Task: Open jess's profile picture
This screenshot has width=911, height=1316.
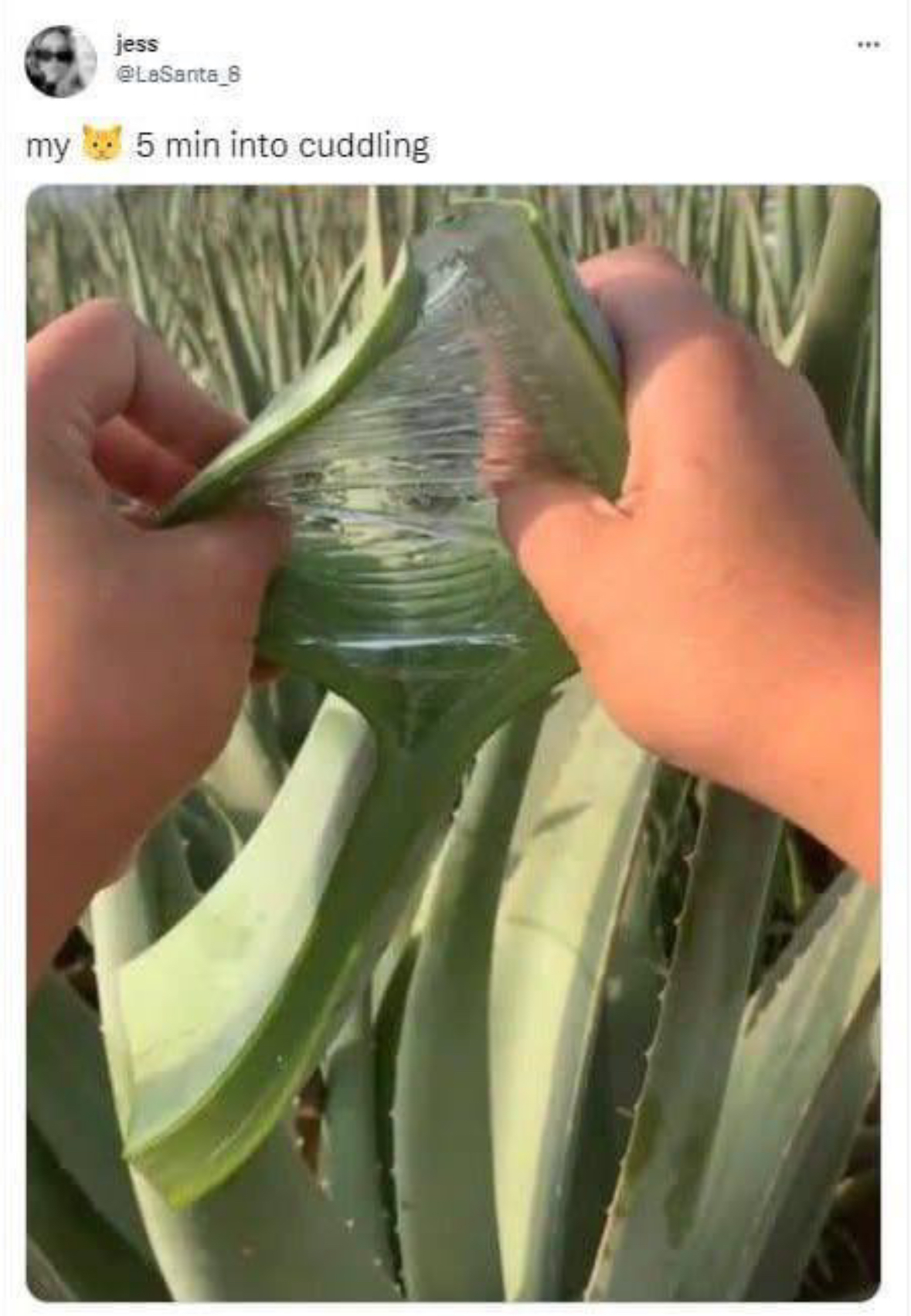Action: 60,61
